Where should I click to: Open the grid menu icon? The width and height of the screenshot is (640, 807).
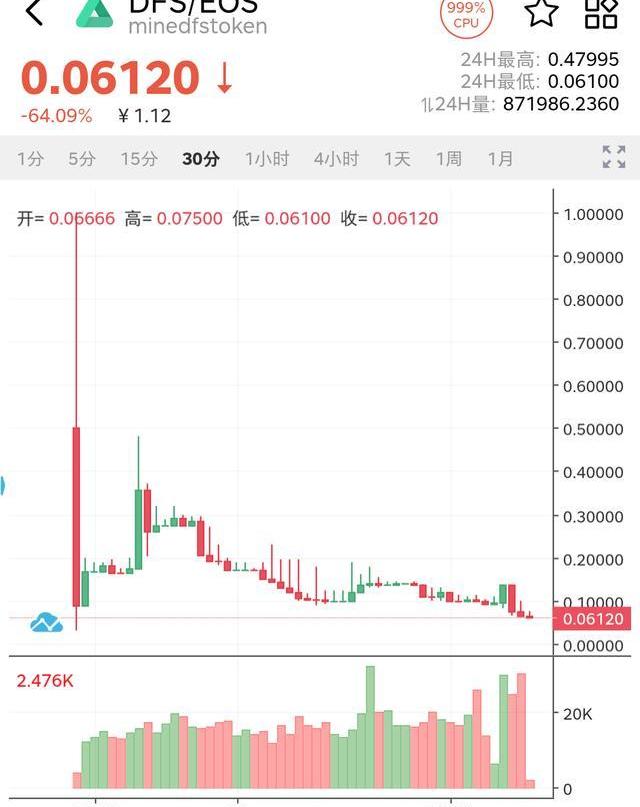601,12
